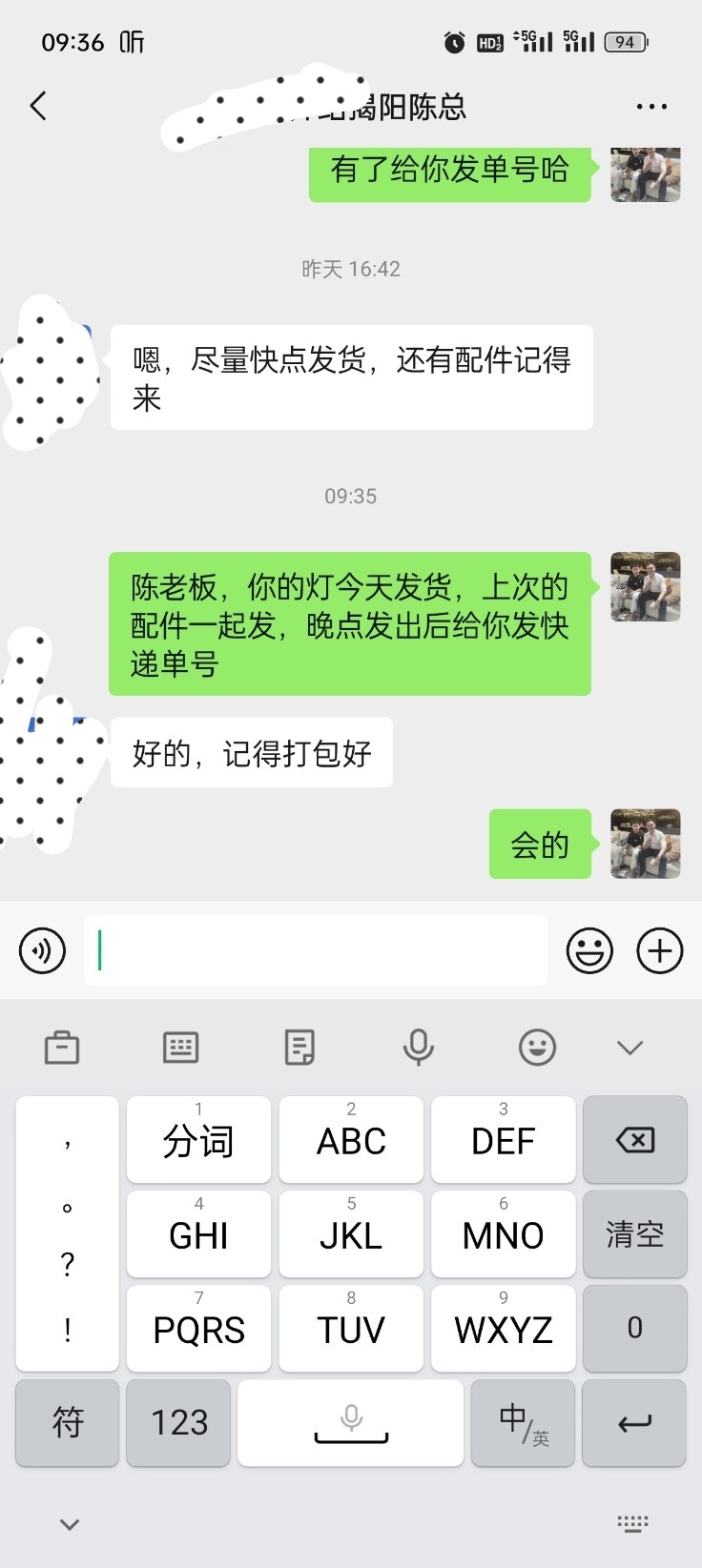
Task: Toggle 中/英 language key
Action: pyautogui.click(x=524, y=1422)
